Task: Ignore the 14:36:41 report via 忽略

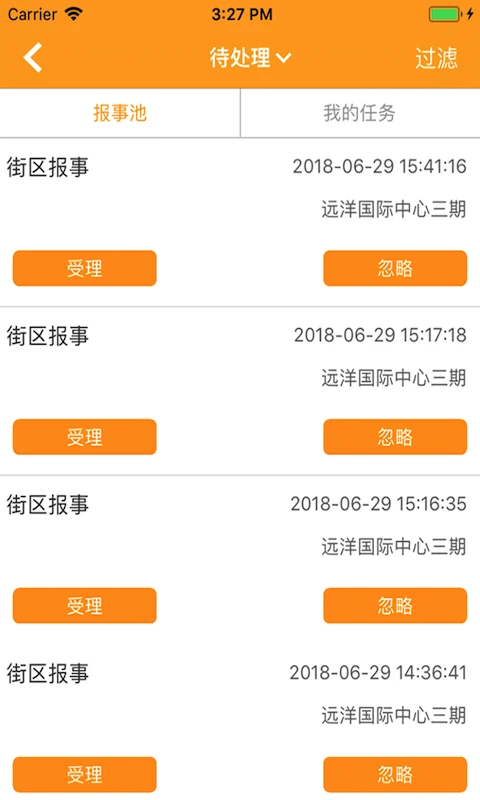Action: (x=395, y=774)
